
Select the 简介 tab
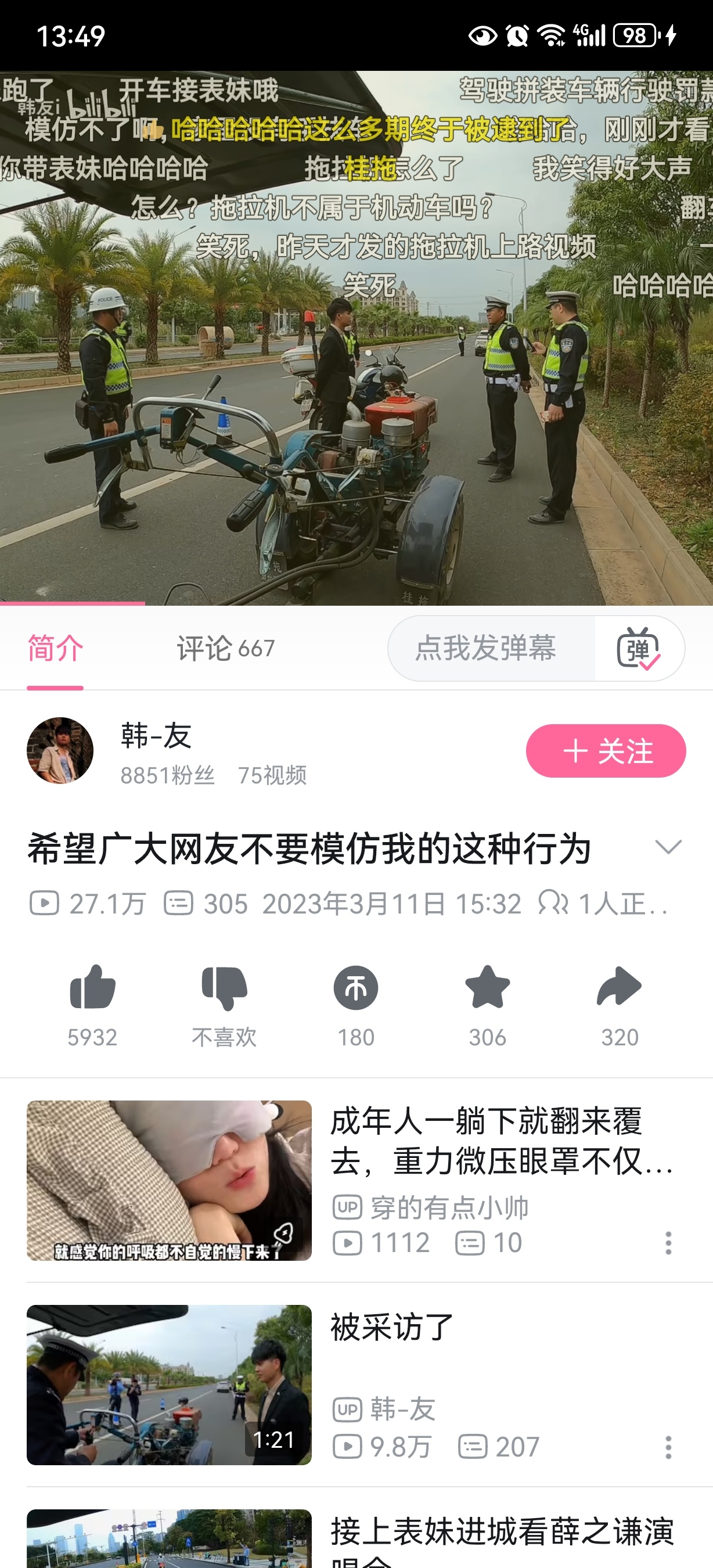click(55, 648)
